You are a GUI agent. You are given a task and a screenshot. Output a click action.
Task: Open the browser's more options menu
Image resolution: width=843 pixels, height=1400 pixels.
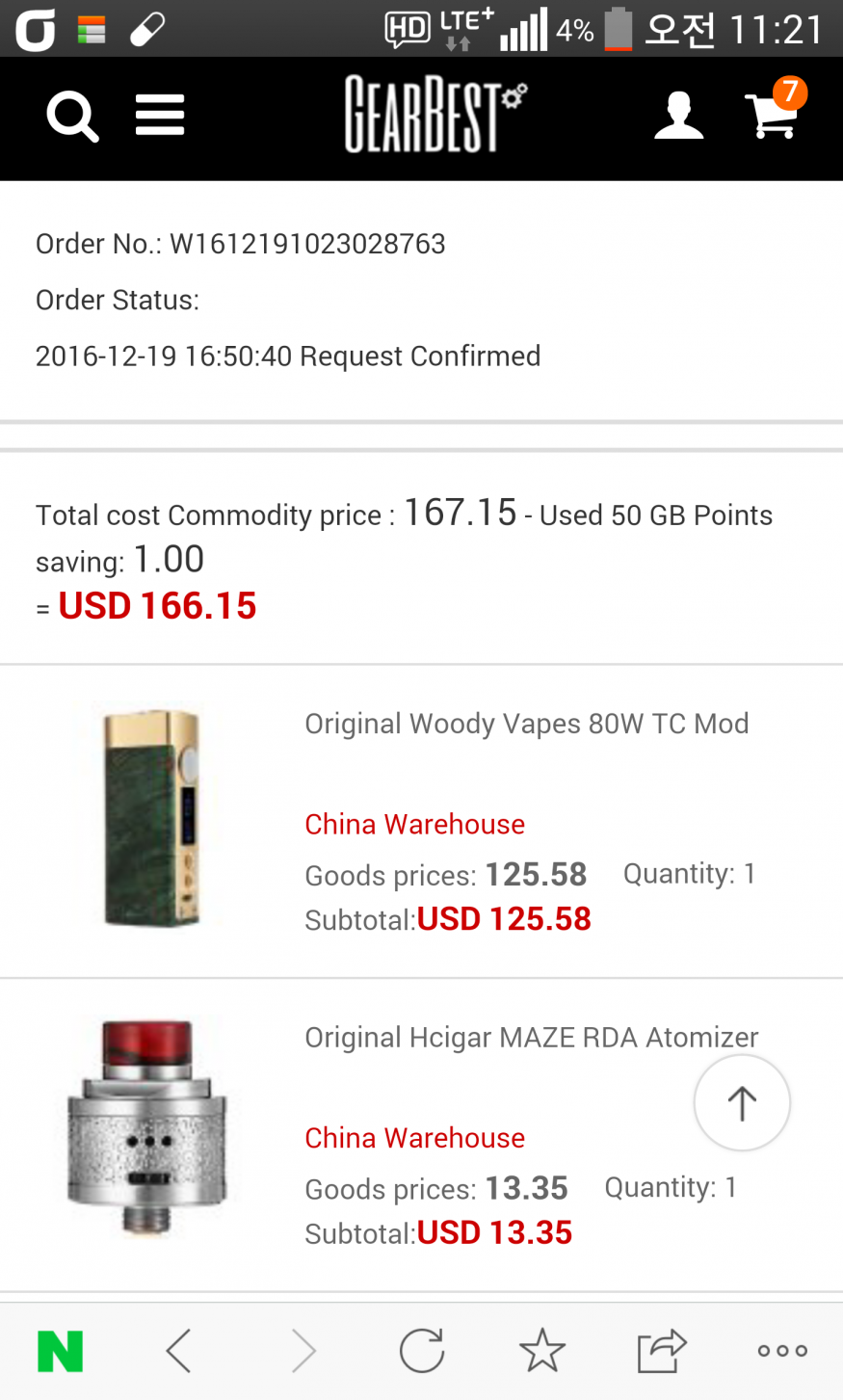(x=782, y=1351)
